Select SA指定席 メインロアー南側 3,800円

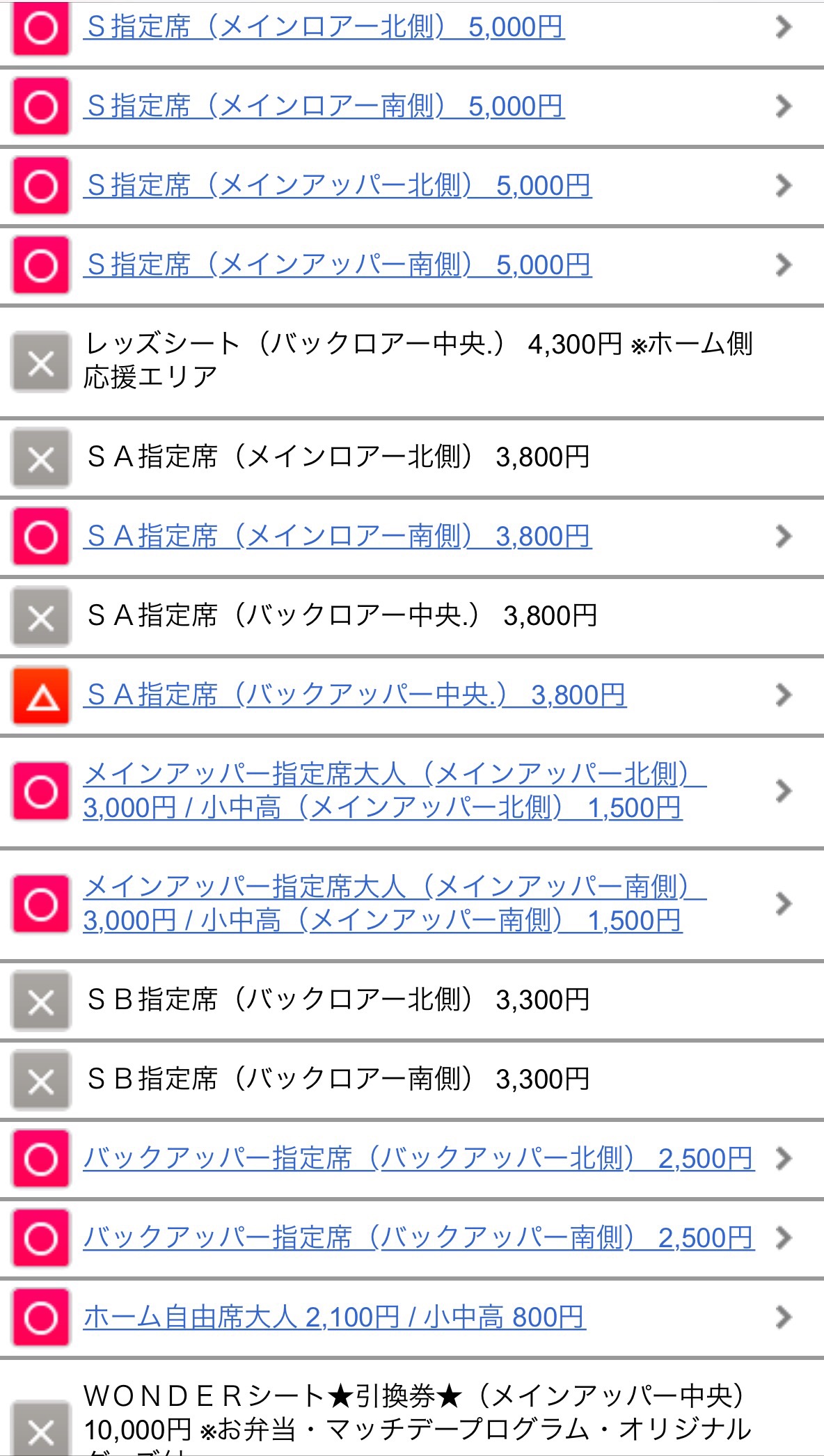coord(338,537)
